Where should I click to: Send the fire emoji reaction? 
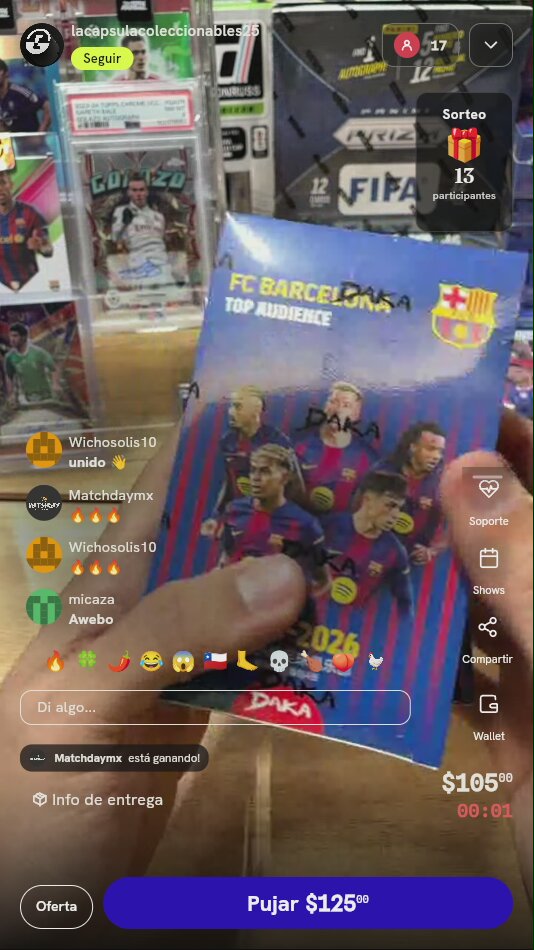tap(55, 661)
